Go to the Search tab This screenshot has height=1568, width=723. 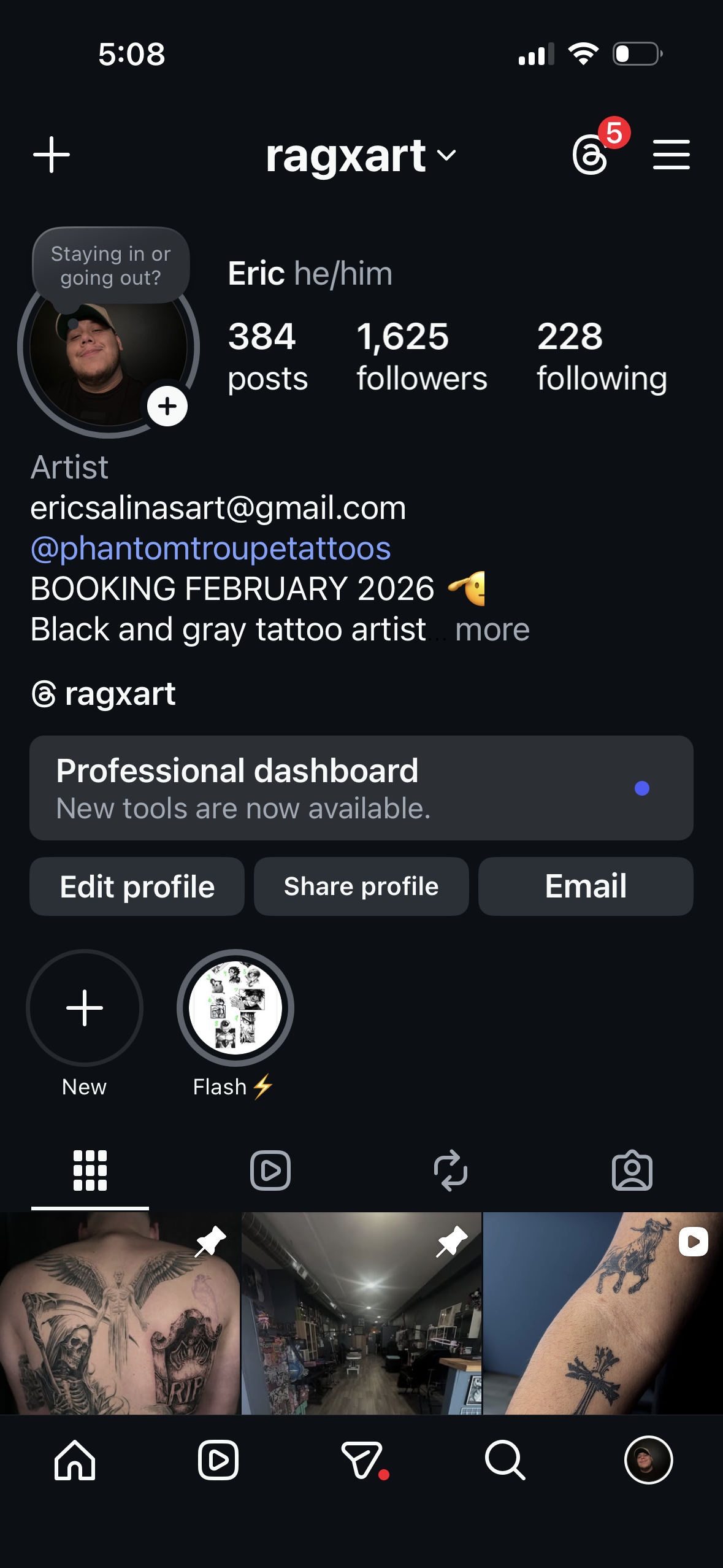pos(505,1460)
